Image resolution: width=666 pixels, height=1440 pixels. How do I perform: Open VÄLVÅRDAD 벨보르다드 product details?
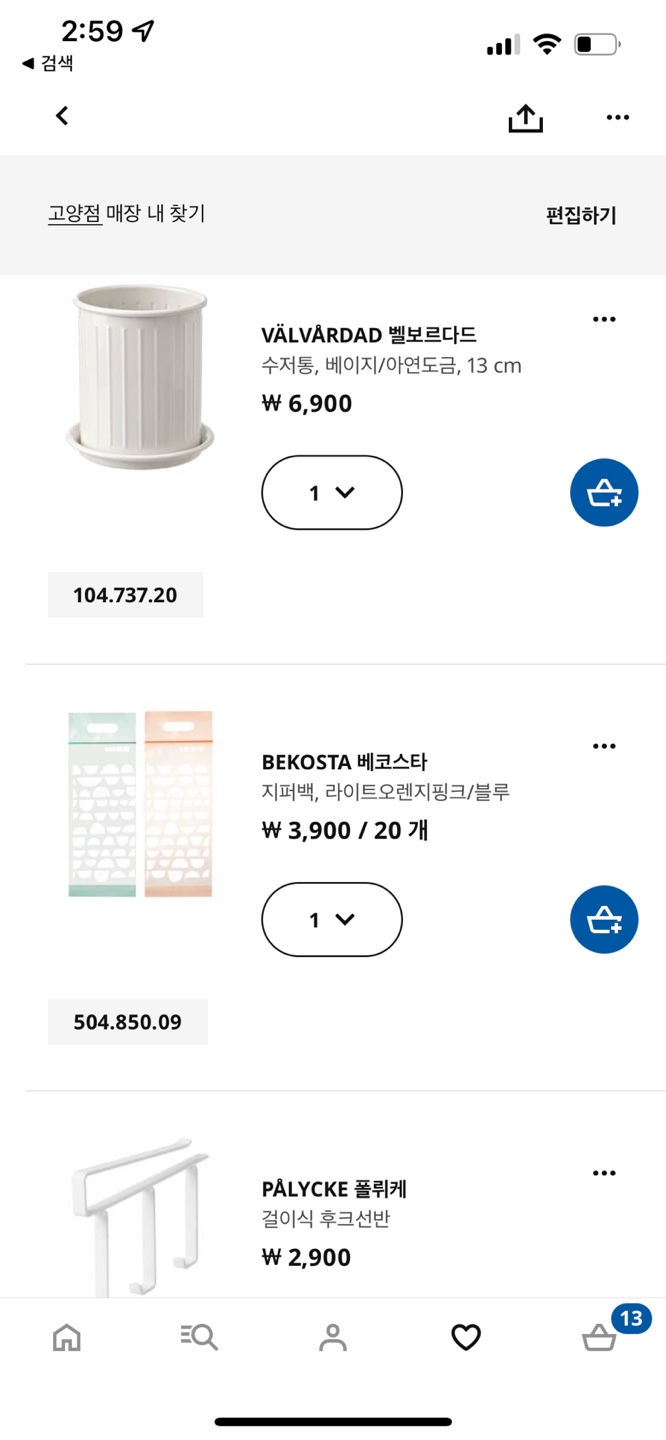(x=368, y=335)
